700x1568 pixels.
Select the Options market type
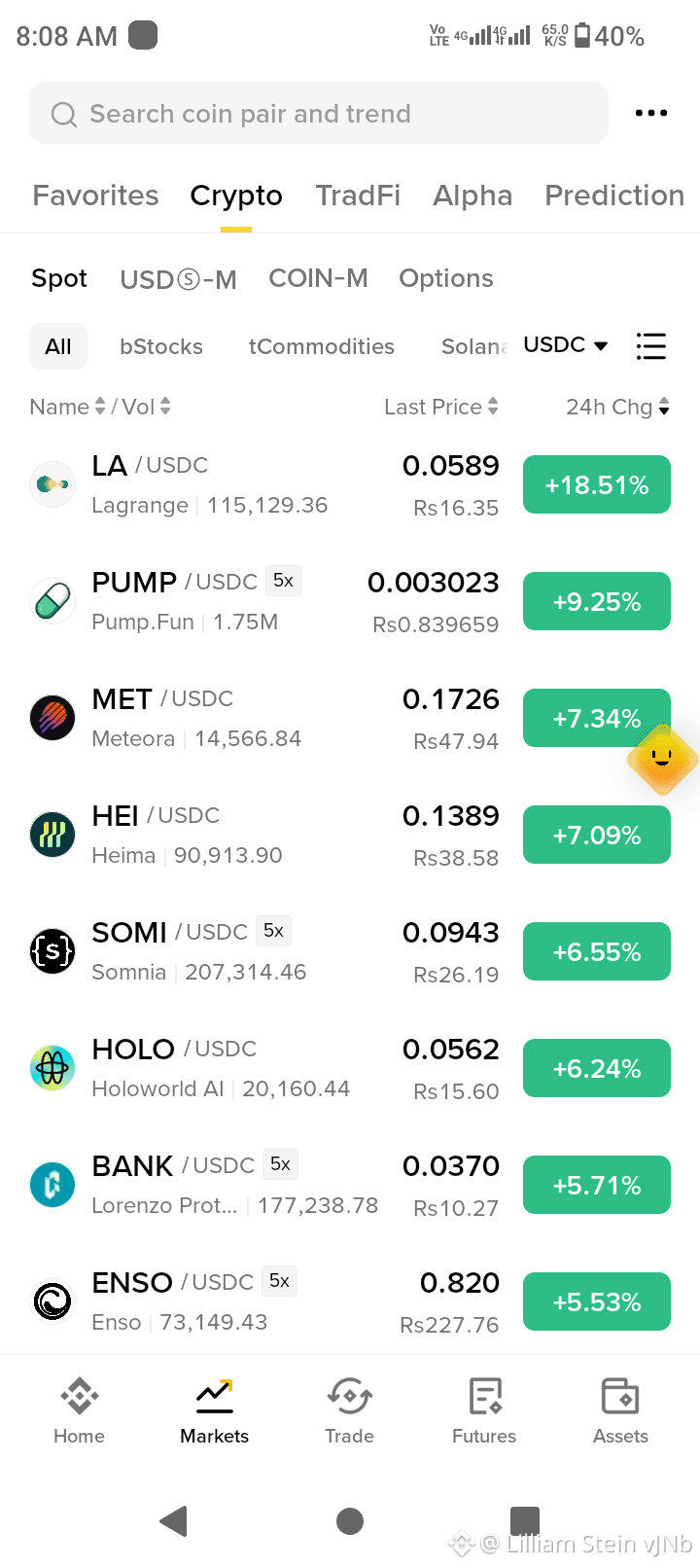(446, 278)
